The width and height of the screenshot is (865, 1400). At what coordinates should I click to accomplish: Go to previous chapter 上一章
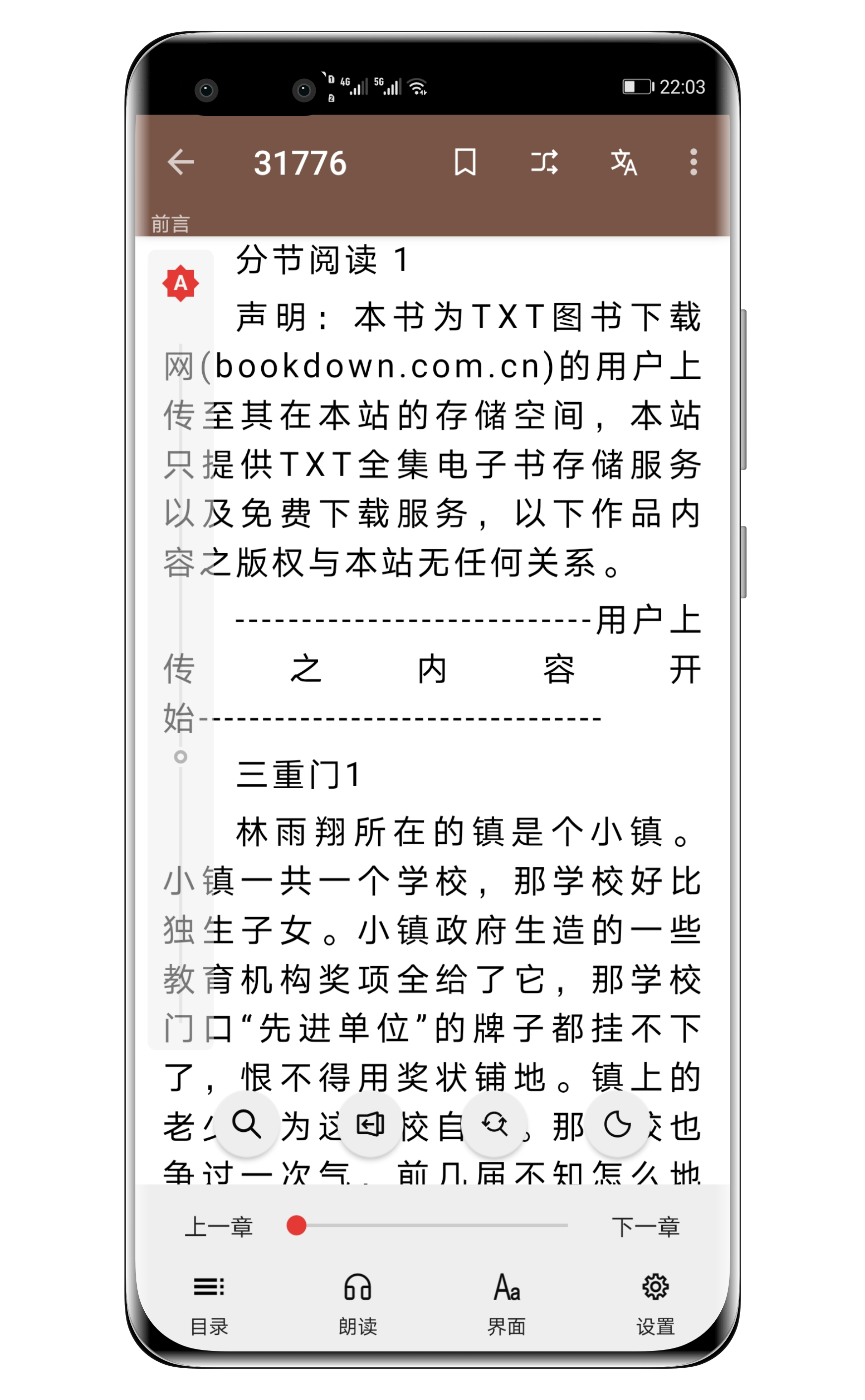point(219,1226)
